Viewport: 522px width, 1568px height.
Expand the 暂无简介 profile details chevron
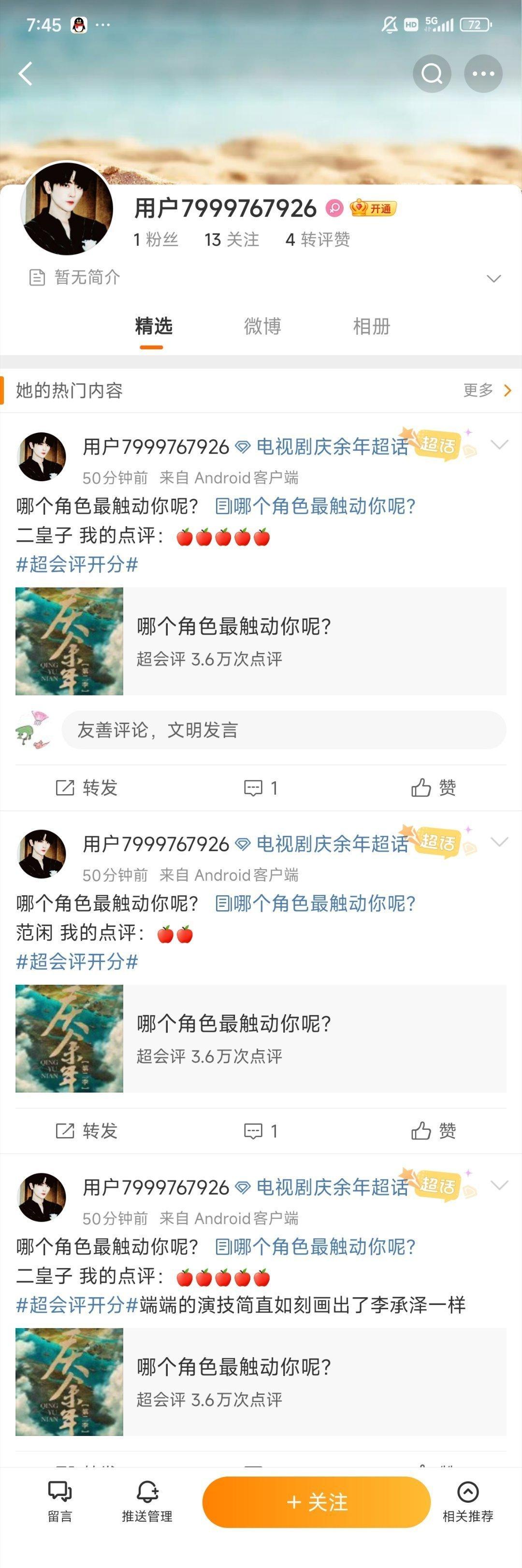pos(494,278)
